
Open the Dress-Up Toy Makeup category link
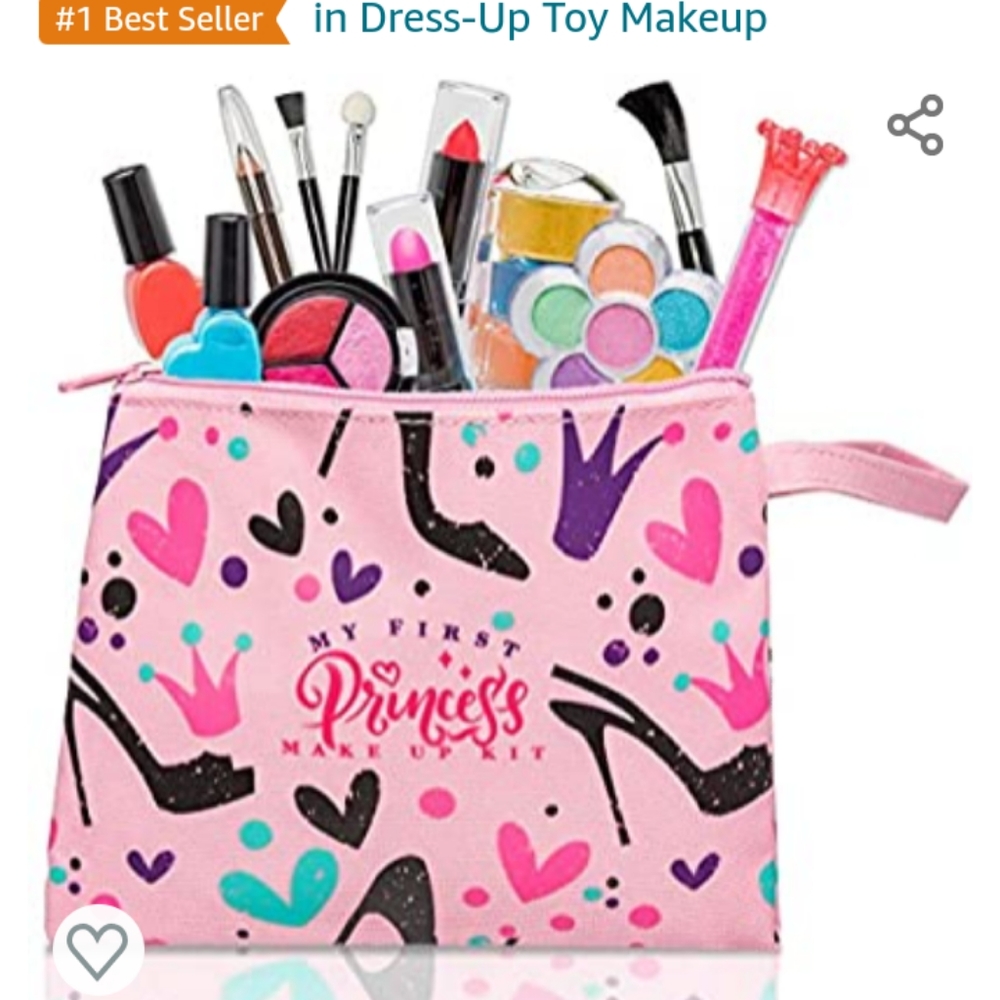539,19
